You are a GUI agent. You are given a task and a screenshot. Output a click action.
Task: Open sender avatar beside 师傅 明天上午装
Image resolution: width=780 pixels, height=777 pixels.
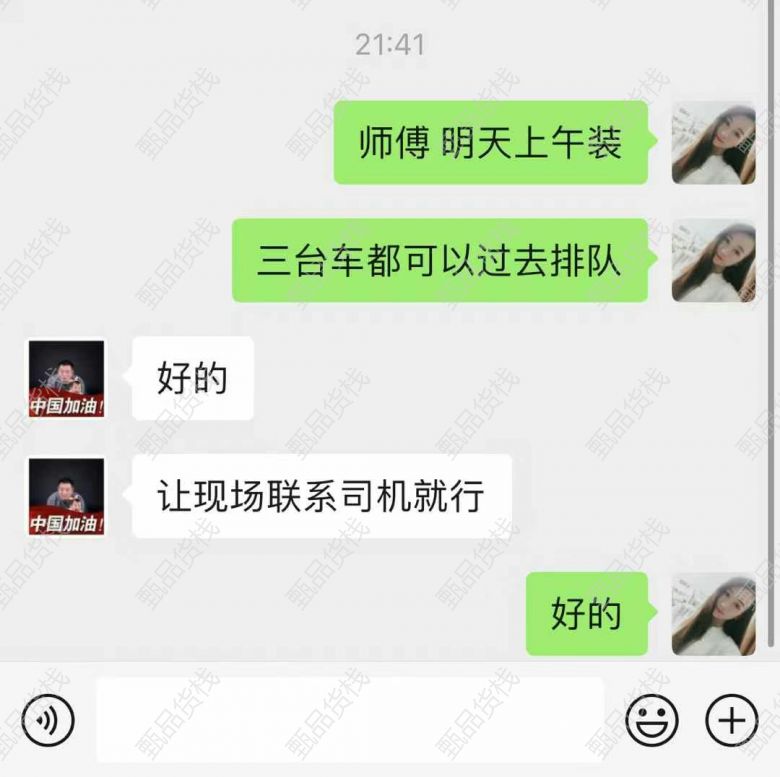713,143
